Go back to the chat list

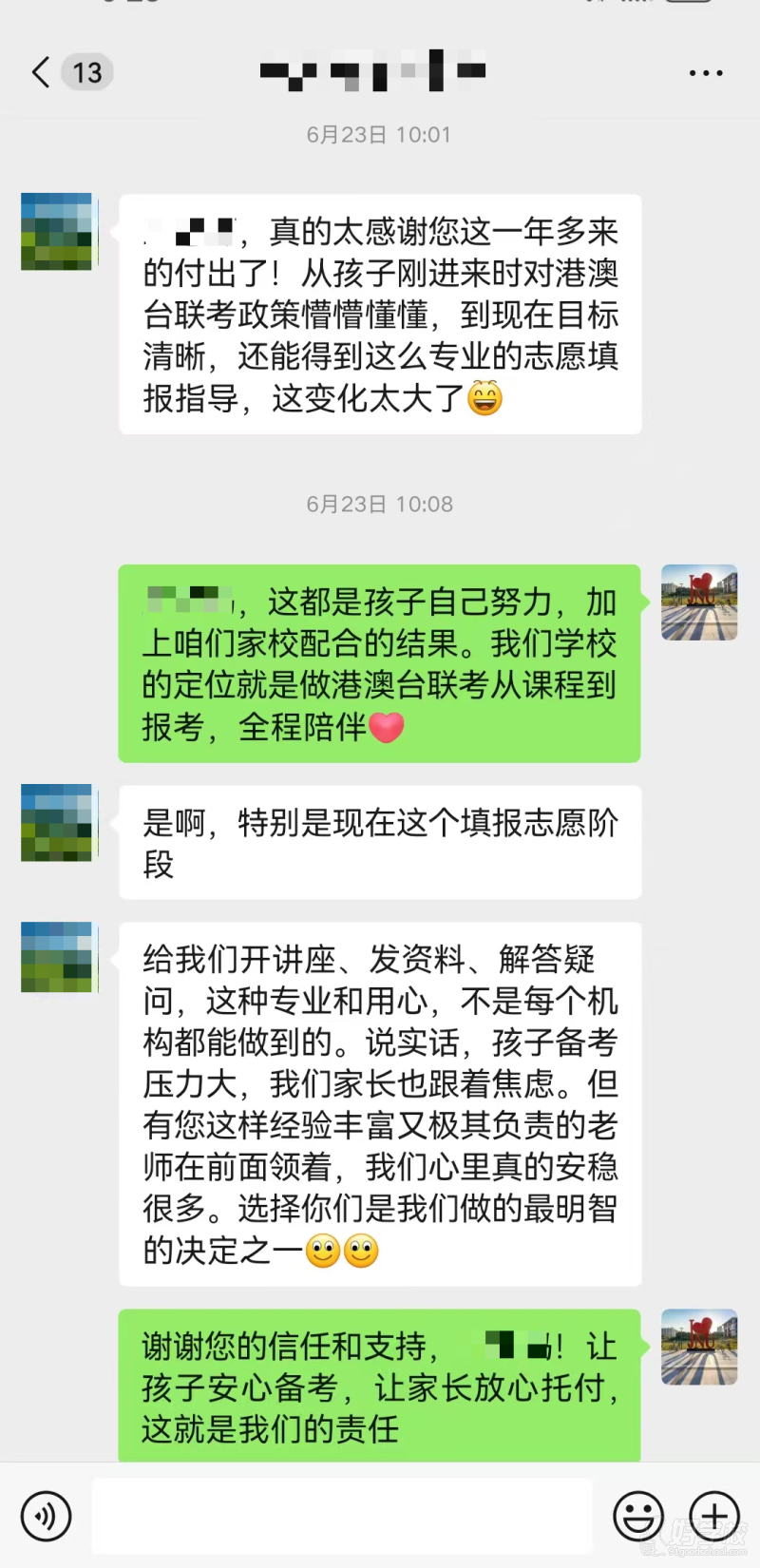point(42,72)
